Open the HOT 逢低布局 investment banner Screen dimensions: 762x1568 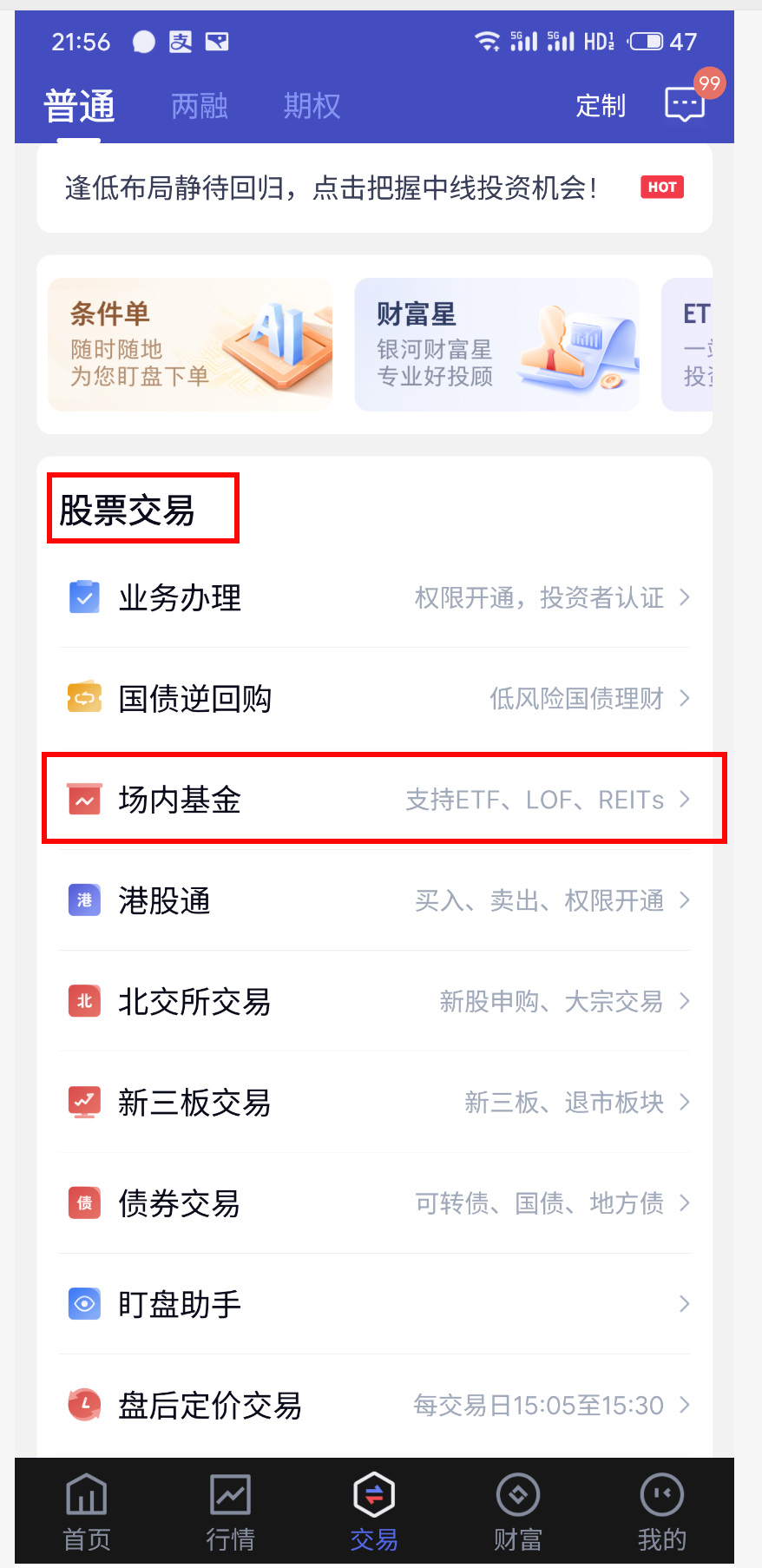pyautogui.click(x=374, y=188)
